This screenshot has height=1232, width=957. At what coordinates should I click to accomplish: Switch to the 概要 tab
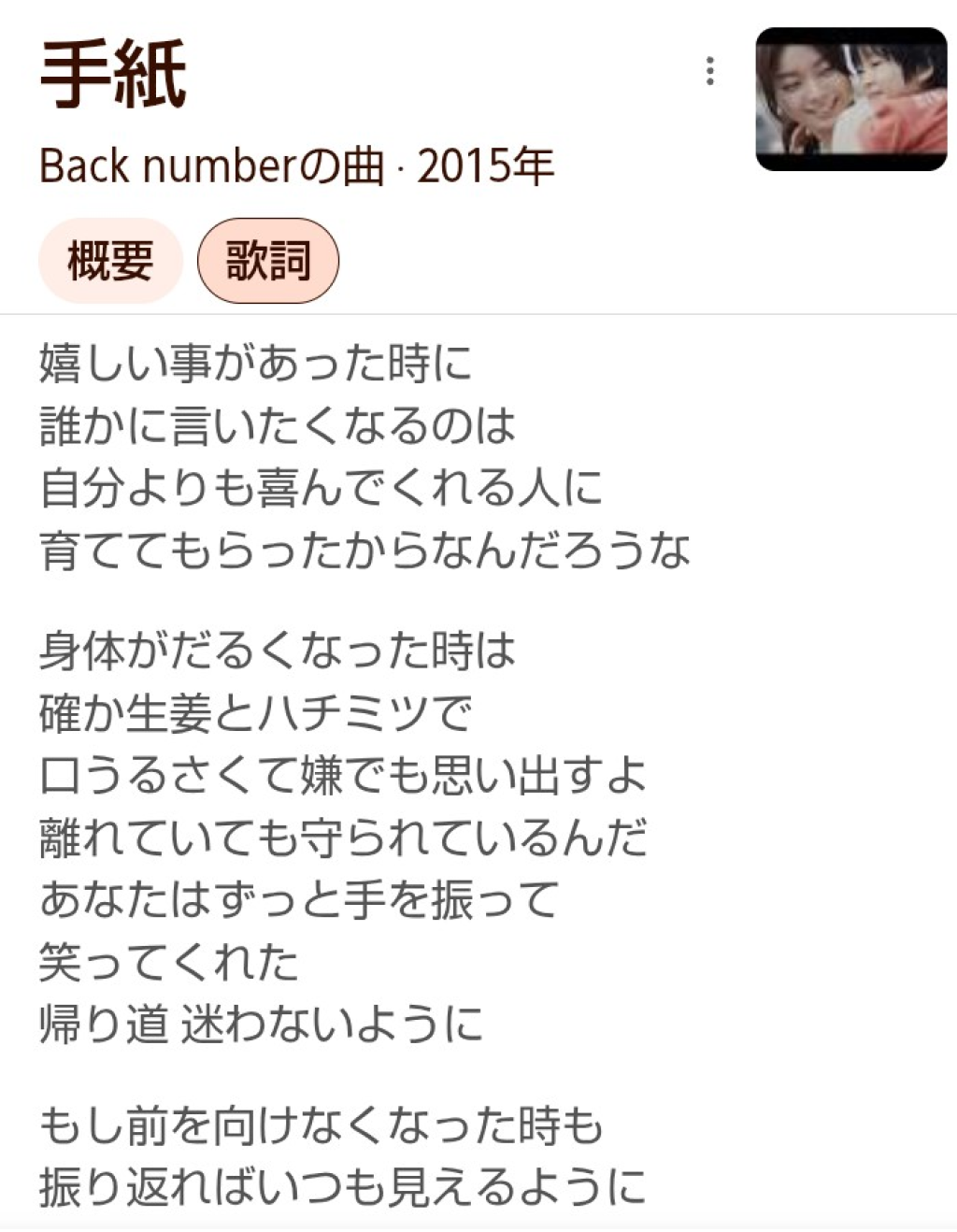[109, 261]
